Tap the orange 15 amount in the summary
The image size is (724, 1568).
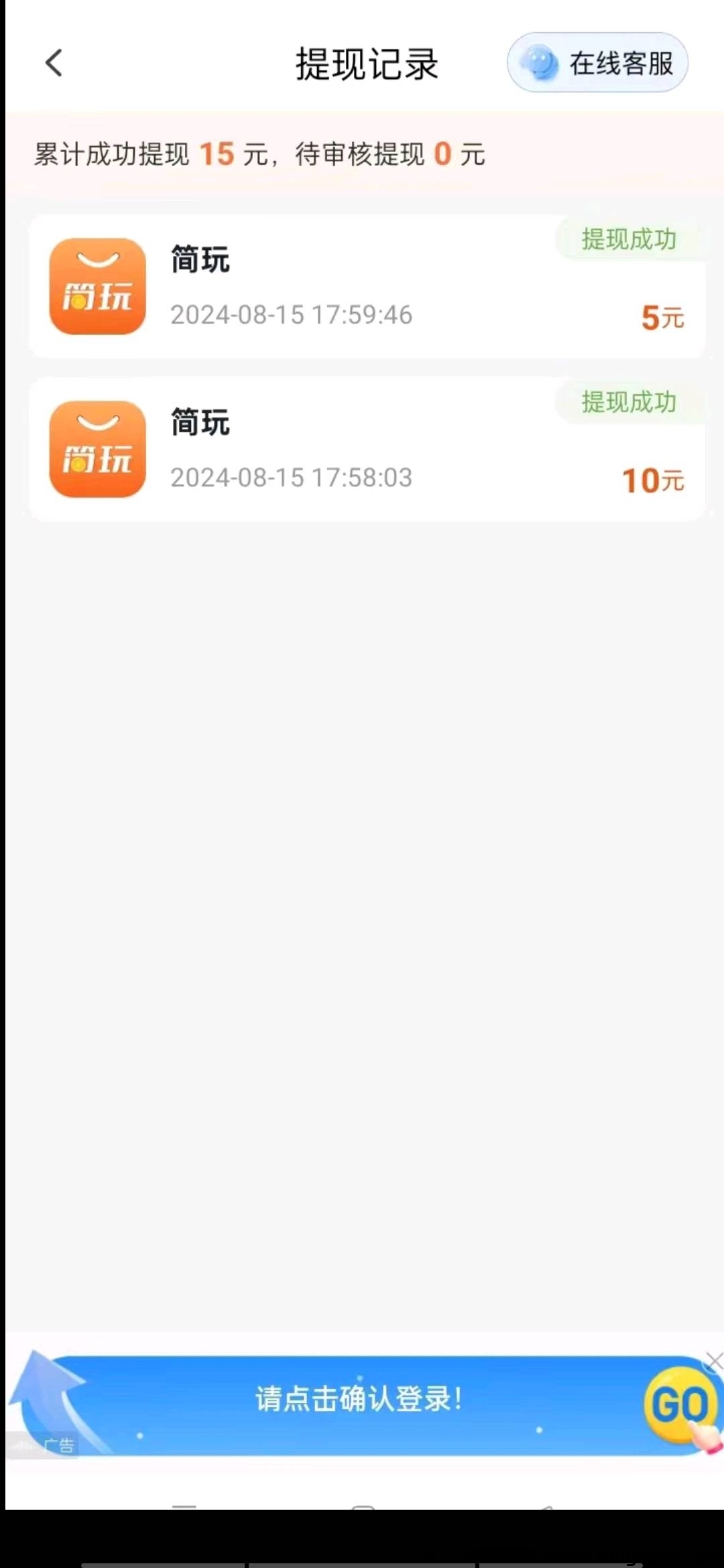coord(219,154)
